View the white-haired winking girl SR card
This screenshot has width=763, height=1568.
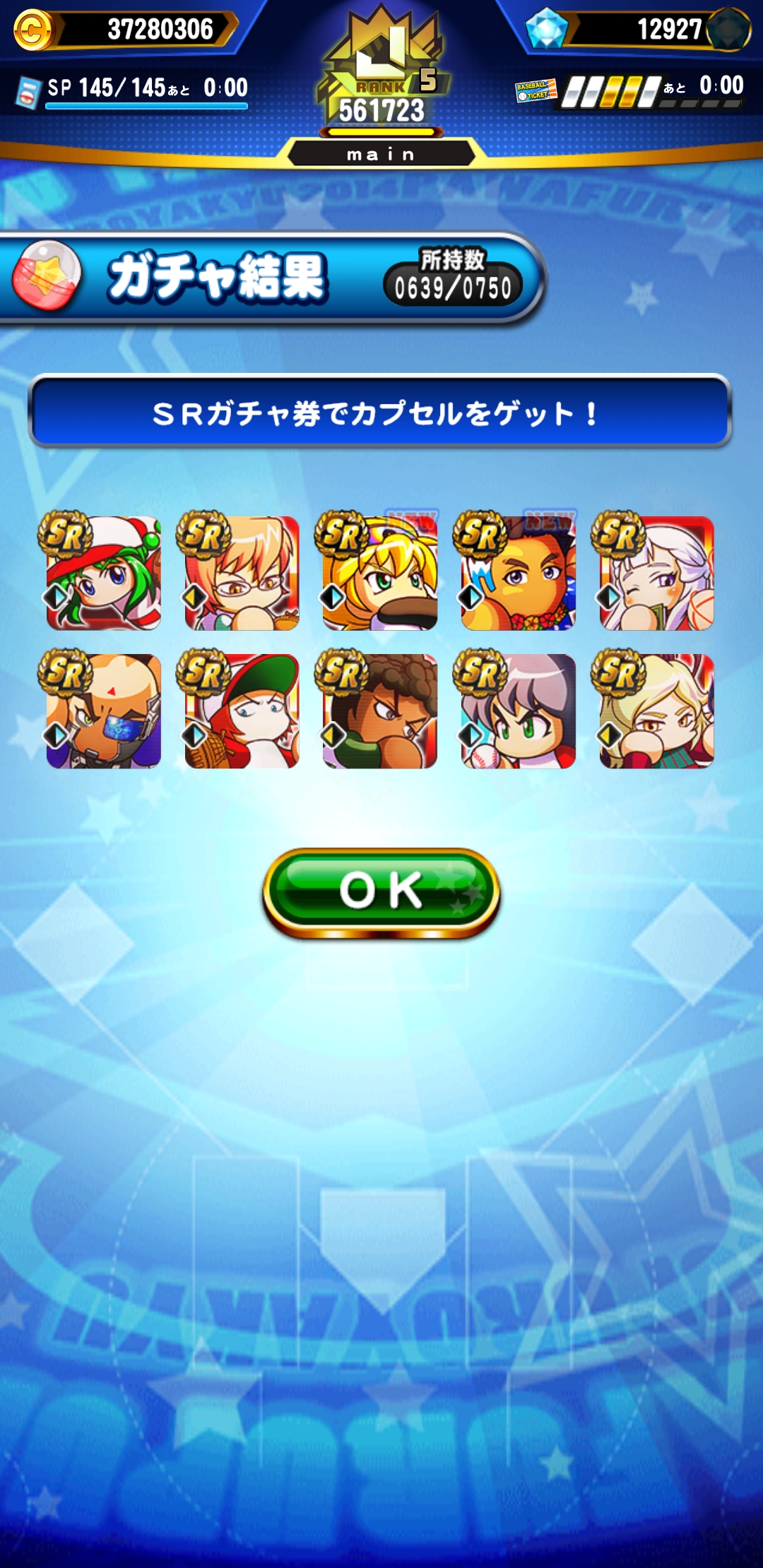(657, 573)
